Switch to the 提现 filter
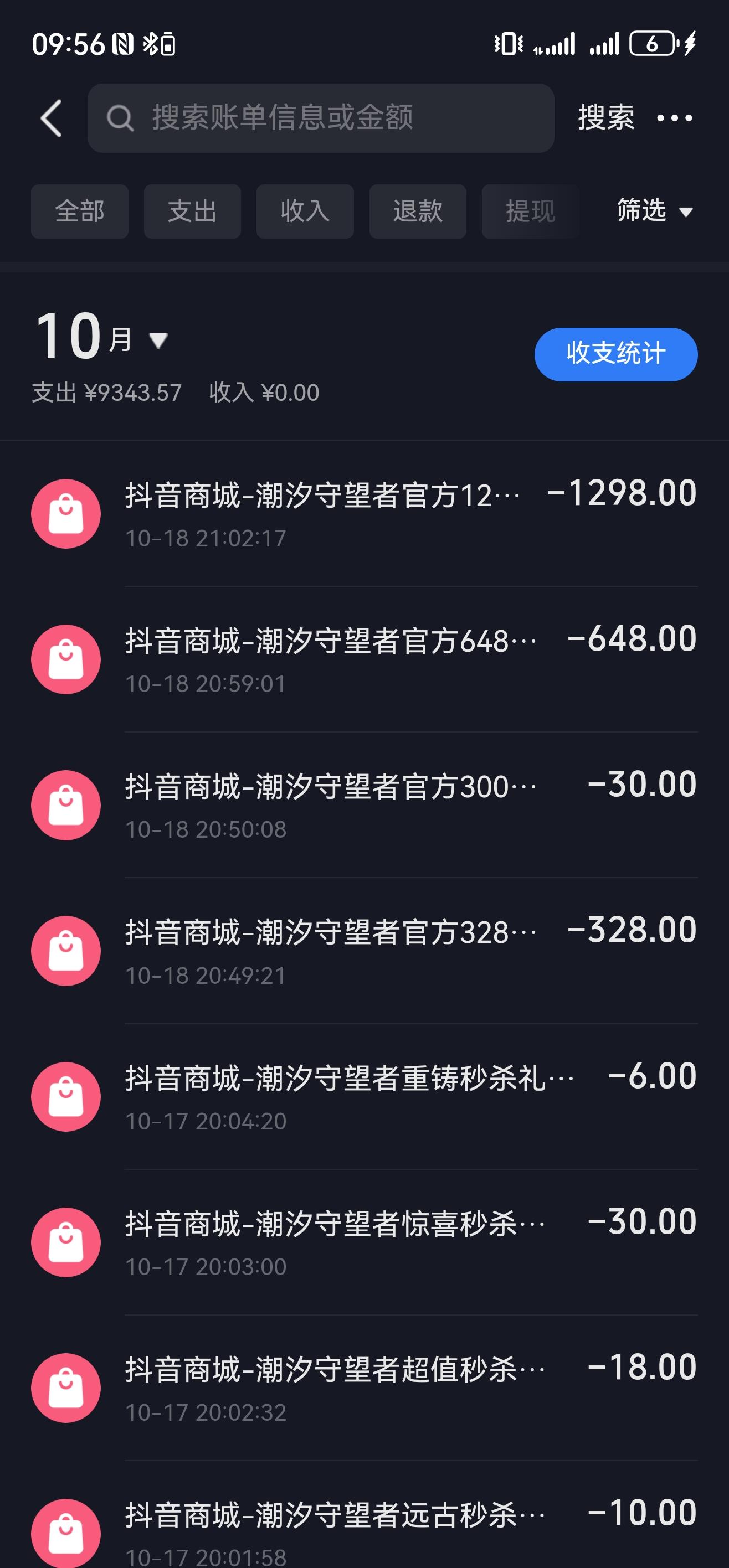This screenshot has width=729, height=1568. (x=529, y=211)
